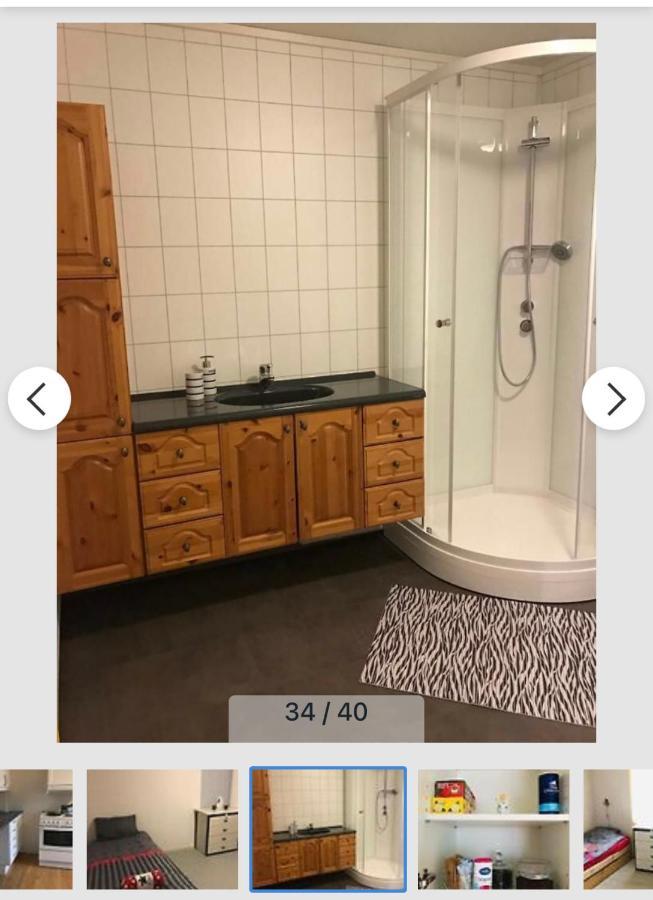Select the kitchen stove thumbnail
The height and width of the screenshot is (900, 653).
tap(36, 829)
